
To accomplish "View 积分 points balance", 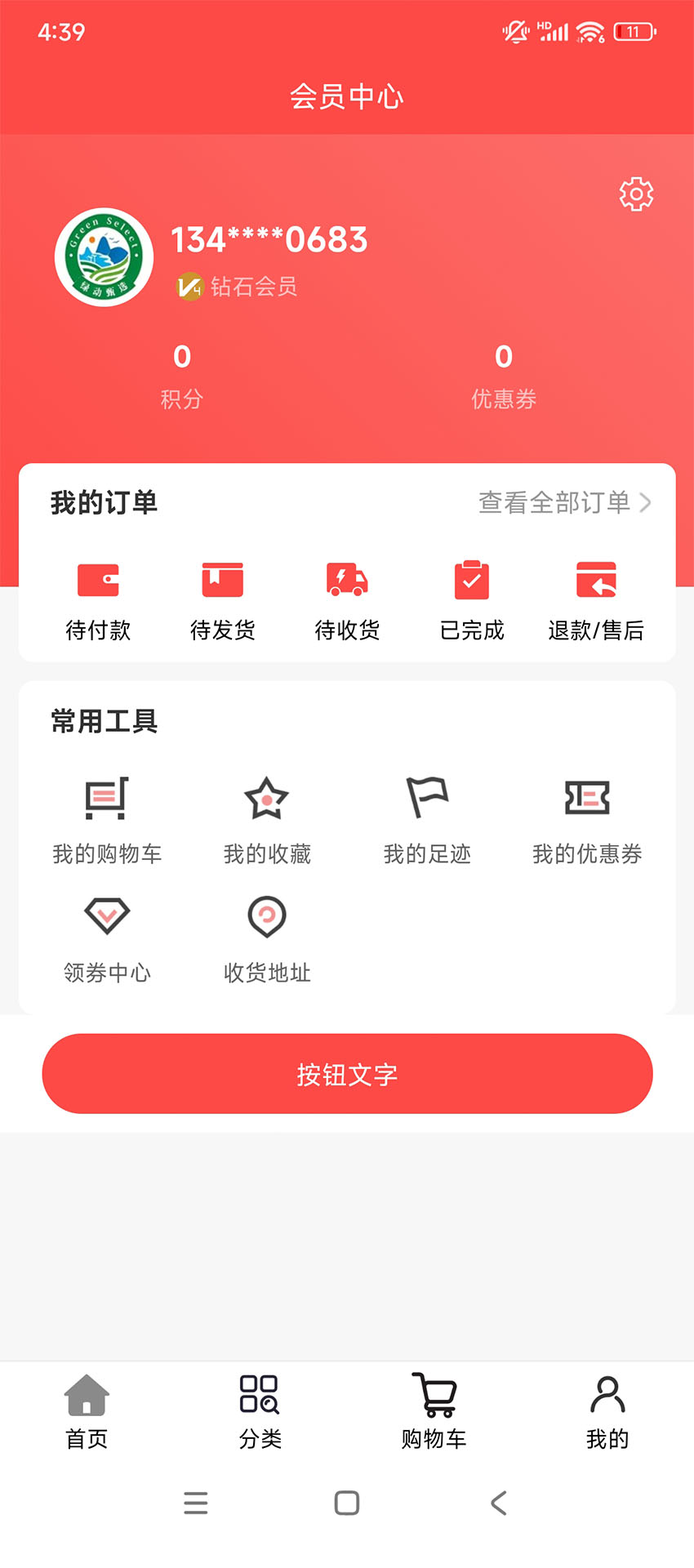I will tap(181, 376).
